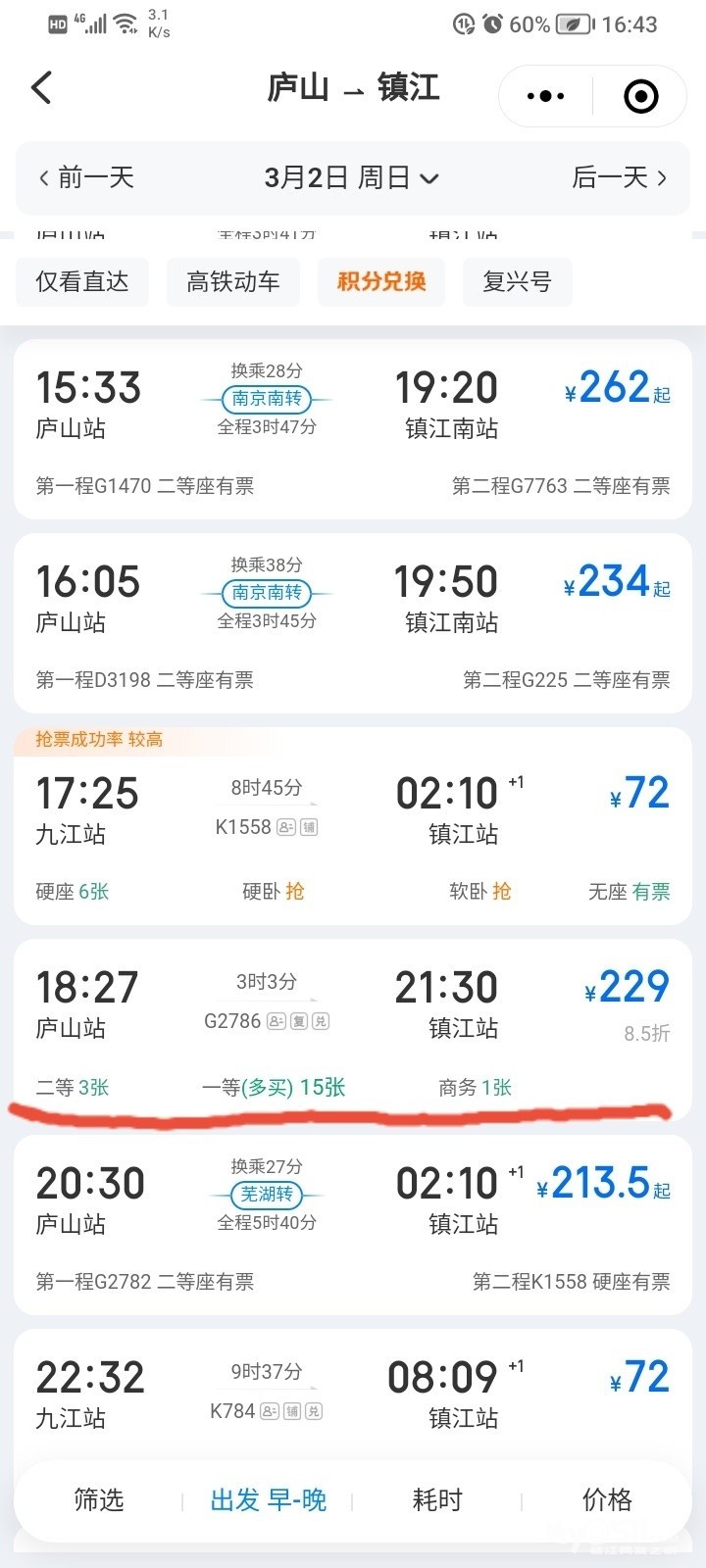Sort by departure time 出发 早-晚

point(268,1499)
